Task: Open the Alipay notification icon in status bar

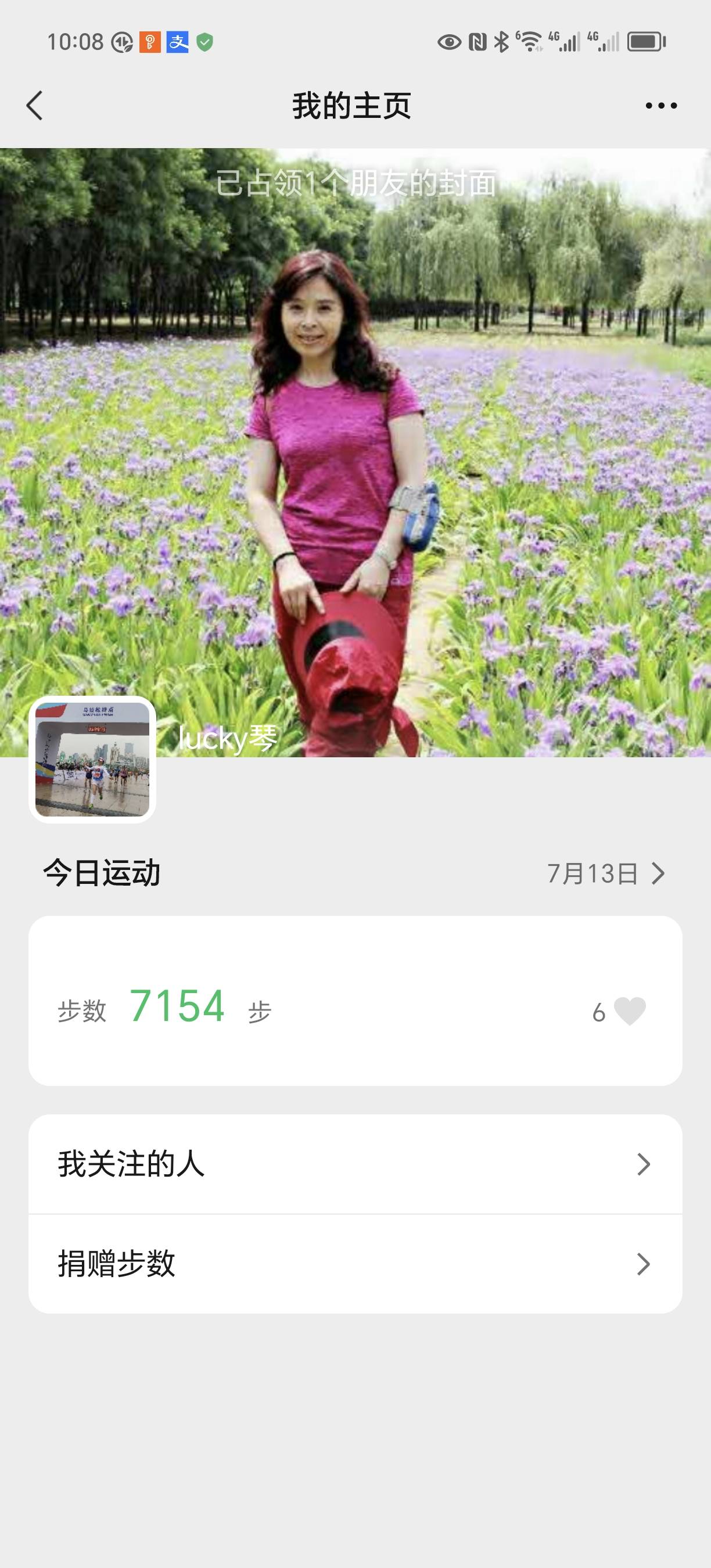Action: (x=178, y=42)
